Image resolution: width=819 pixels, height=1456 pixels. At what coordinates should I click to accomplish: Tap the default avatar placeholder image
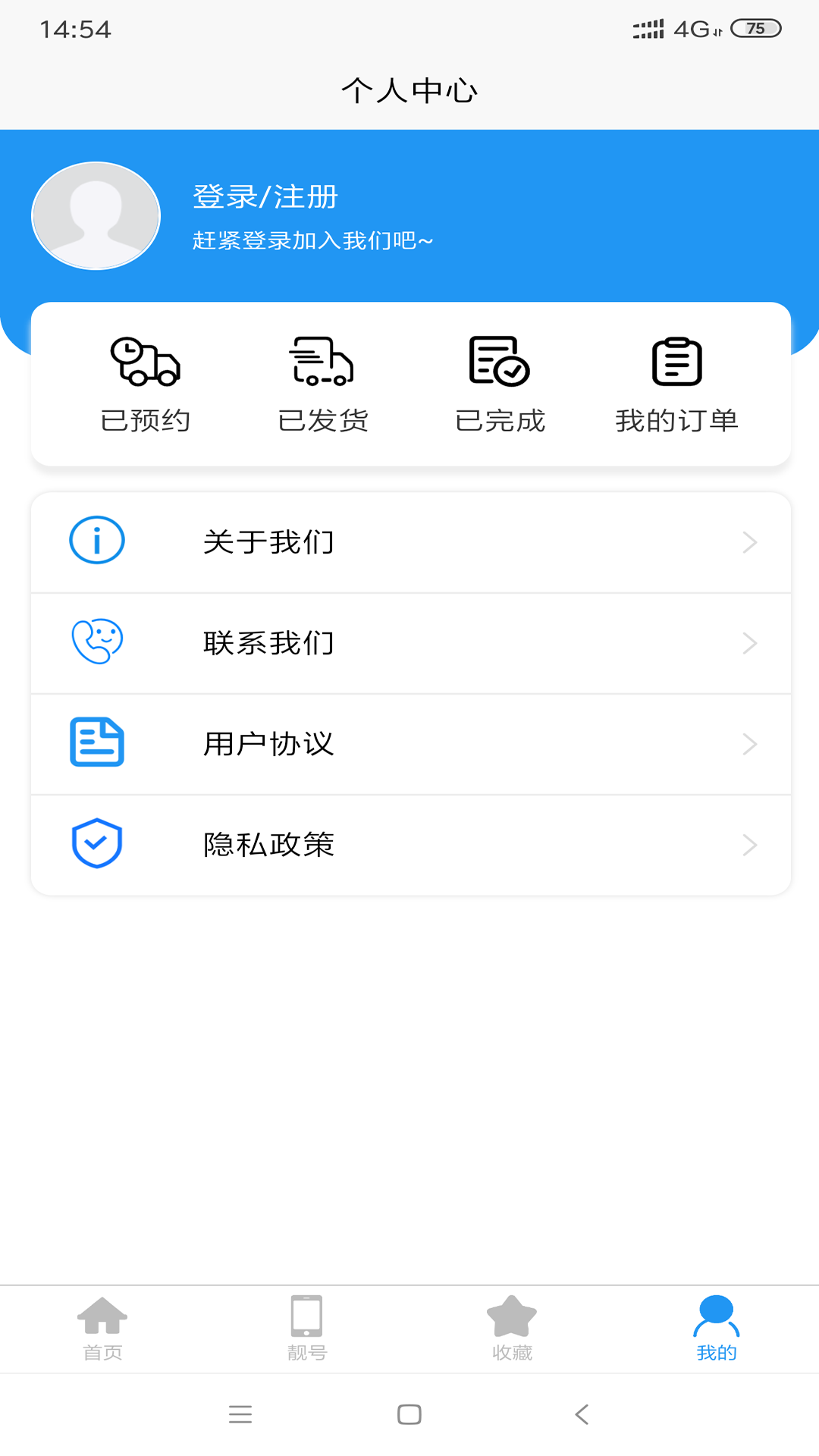tap(94, 216)
